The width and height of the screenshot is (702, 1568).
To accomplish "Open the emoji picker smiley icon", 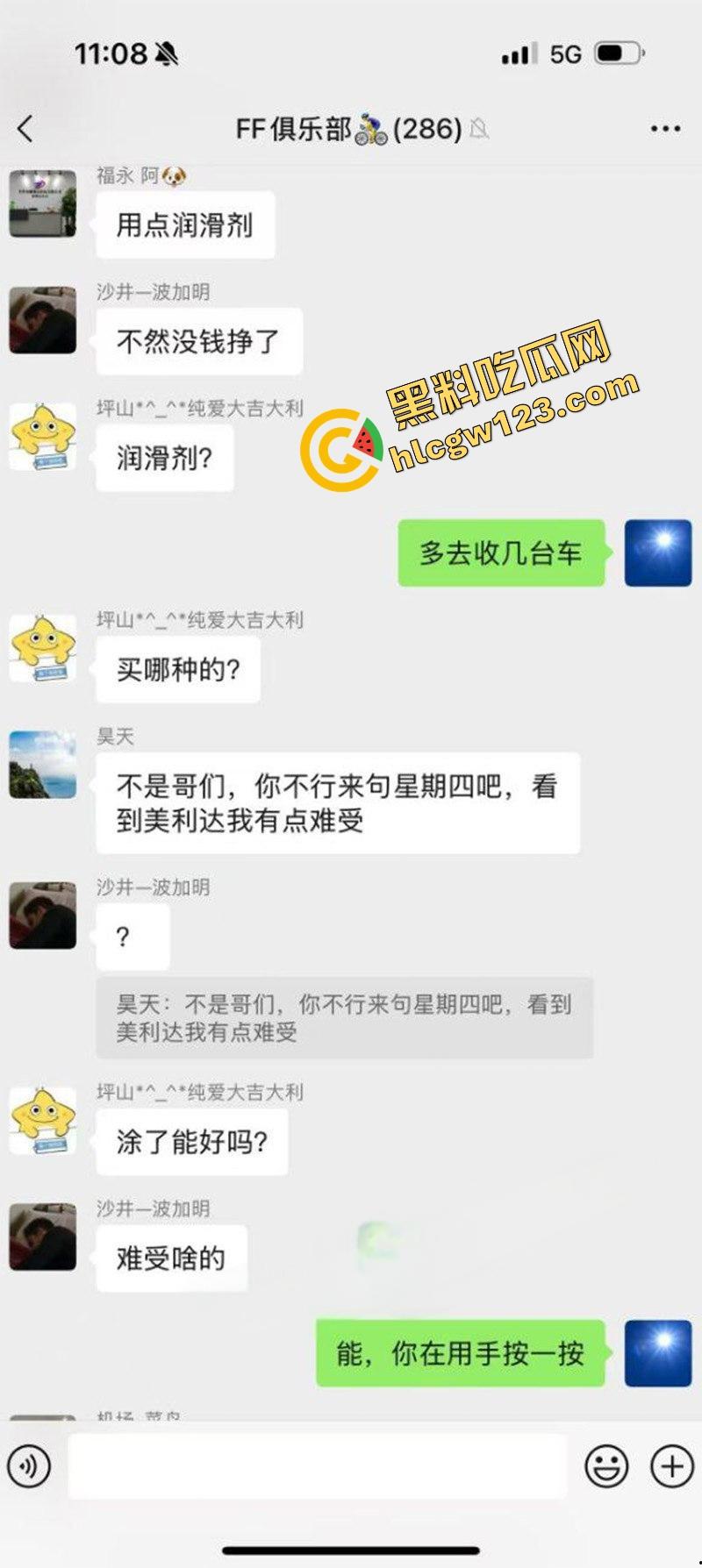I will coord(605,1466).
